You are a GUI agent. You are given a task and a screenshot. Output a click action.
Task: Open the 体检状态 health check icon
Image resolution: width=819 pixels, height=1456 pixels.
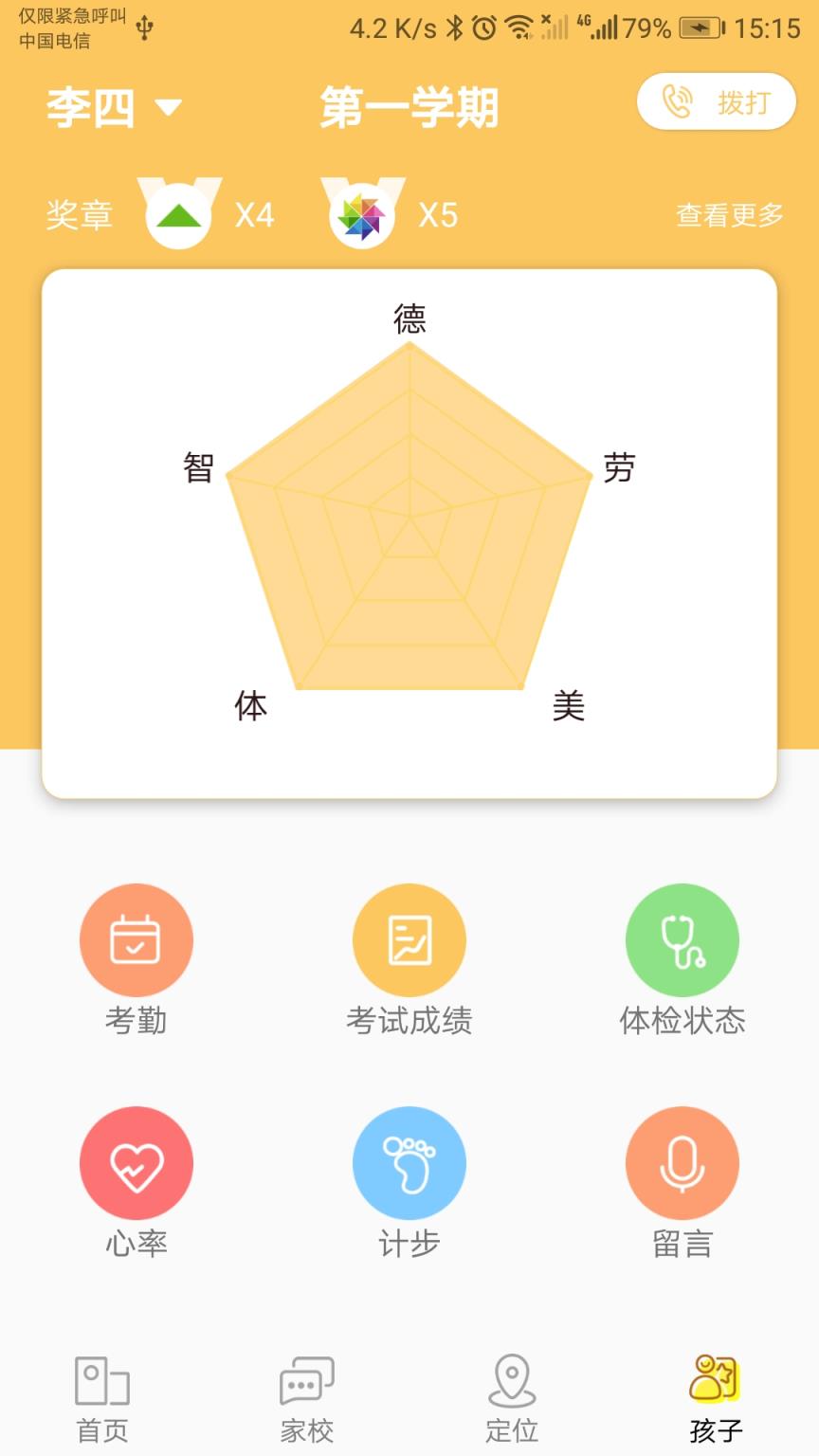(682, 939)
